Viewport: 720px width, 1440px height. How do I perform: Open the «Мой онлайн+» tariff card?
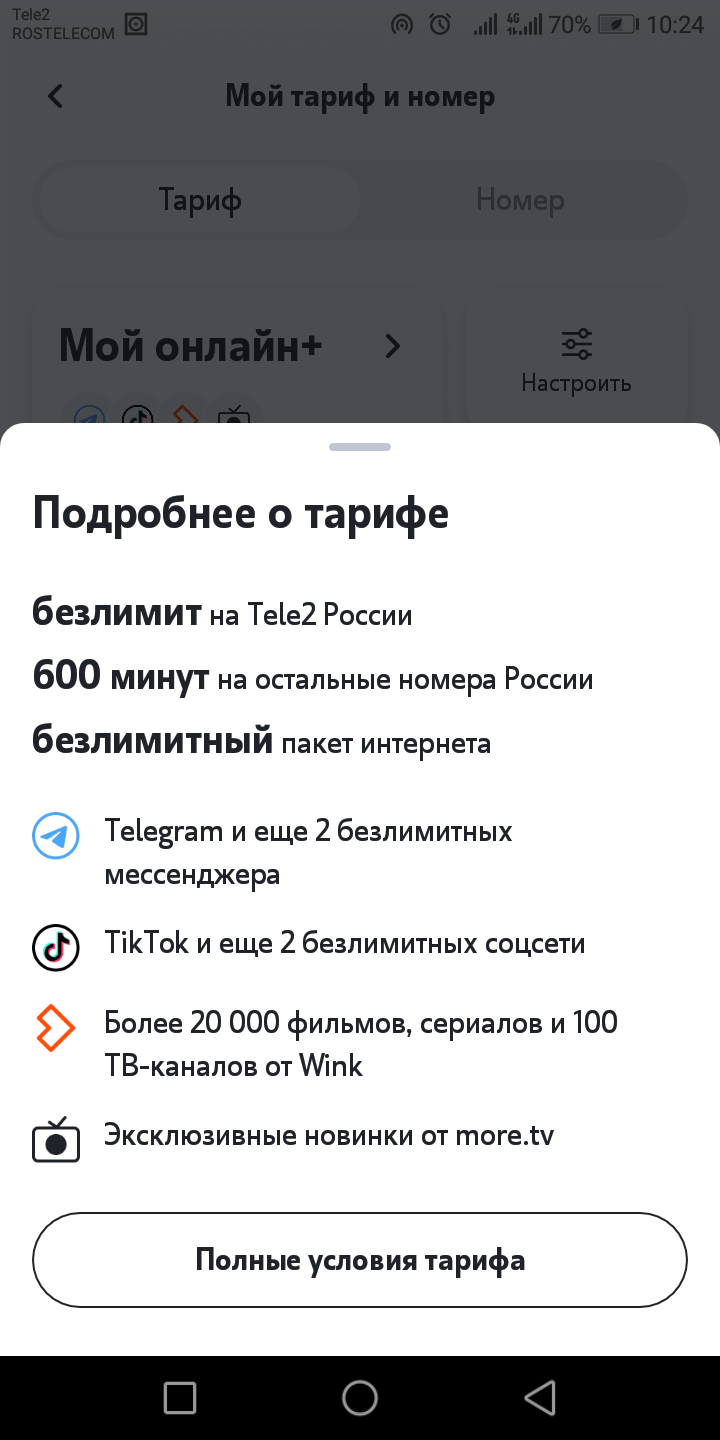tap(230, 348)
